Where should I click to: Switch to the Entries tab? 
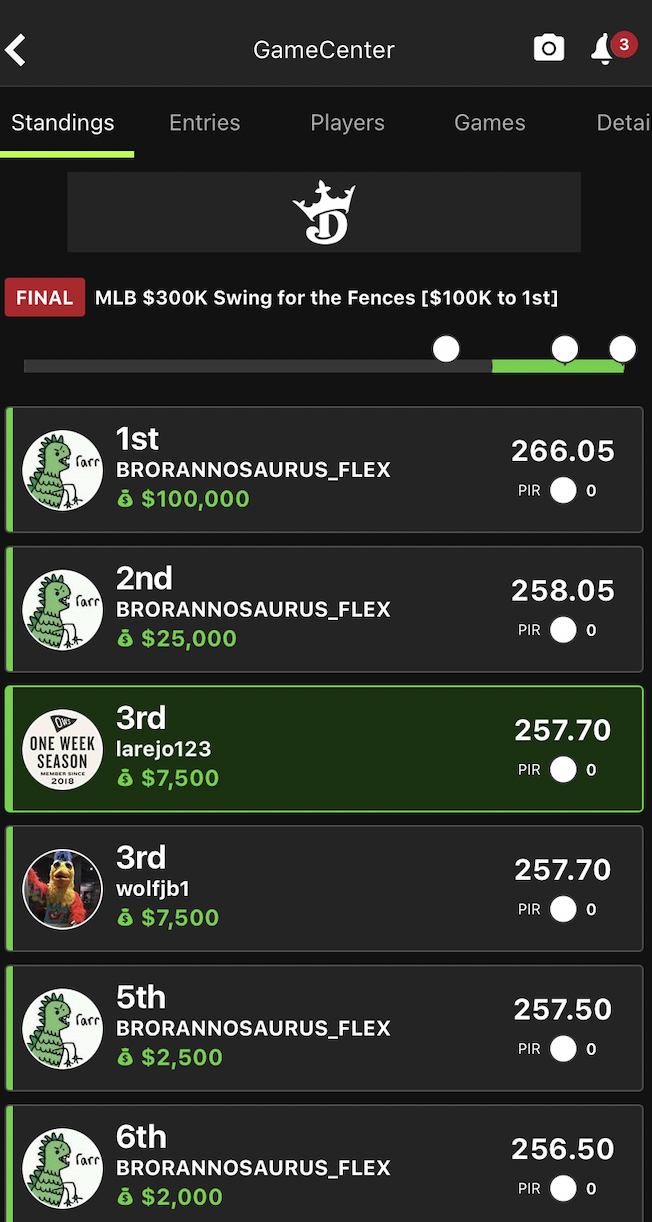pos(205,123)
